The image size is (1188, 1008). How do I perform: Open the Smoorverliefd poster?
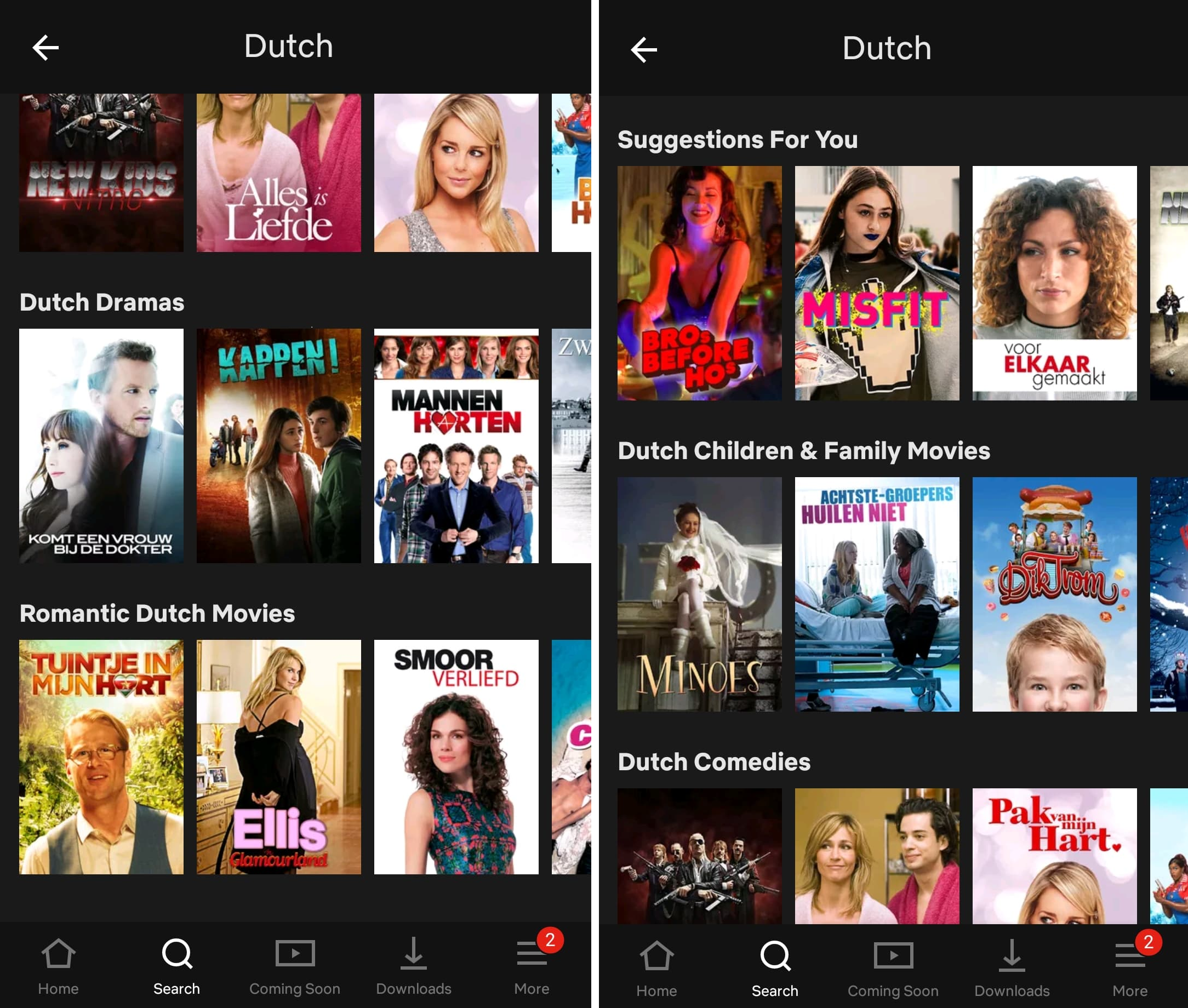tap(456, 756)
